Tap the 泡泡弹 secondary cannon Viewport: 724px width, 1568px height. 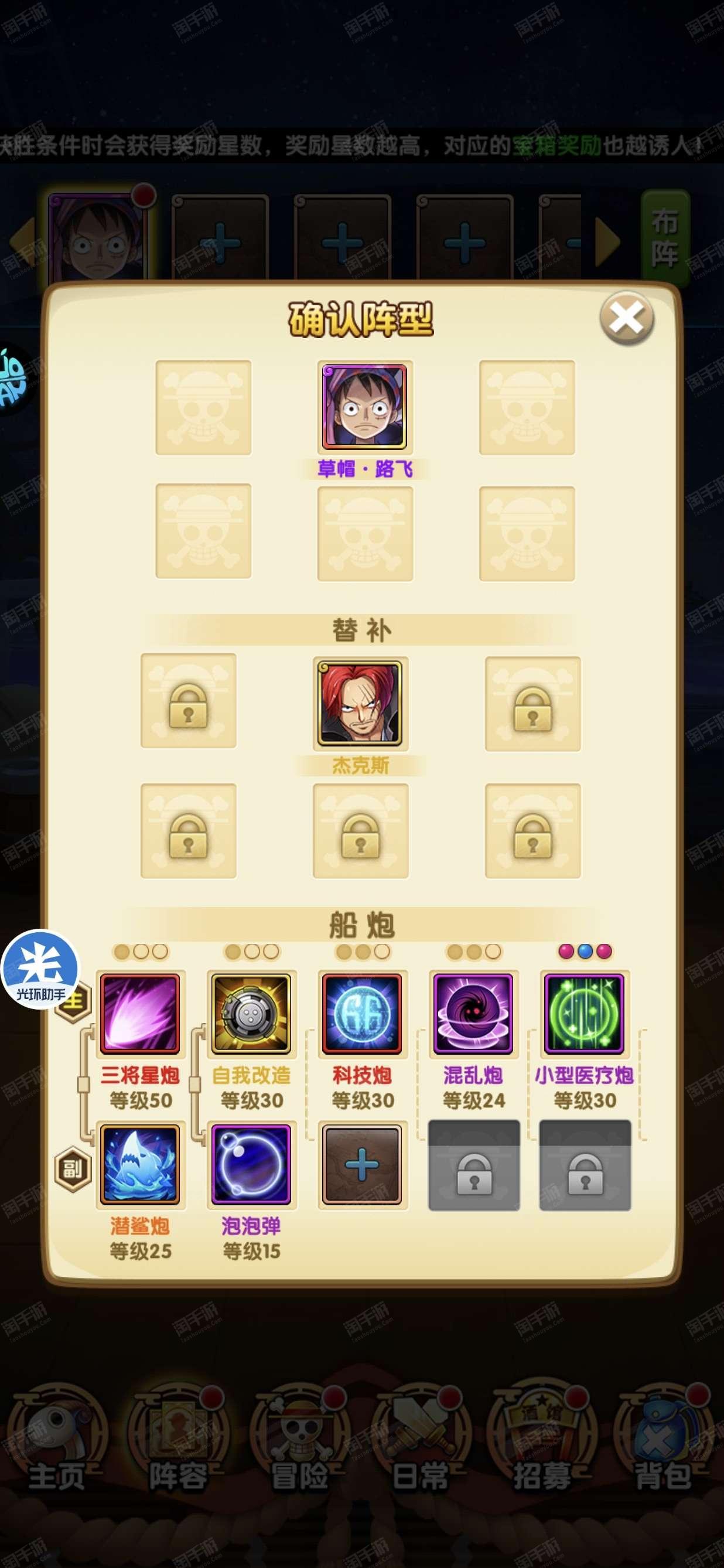click(251, 1164)
